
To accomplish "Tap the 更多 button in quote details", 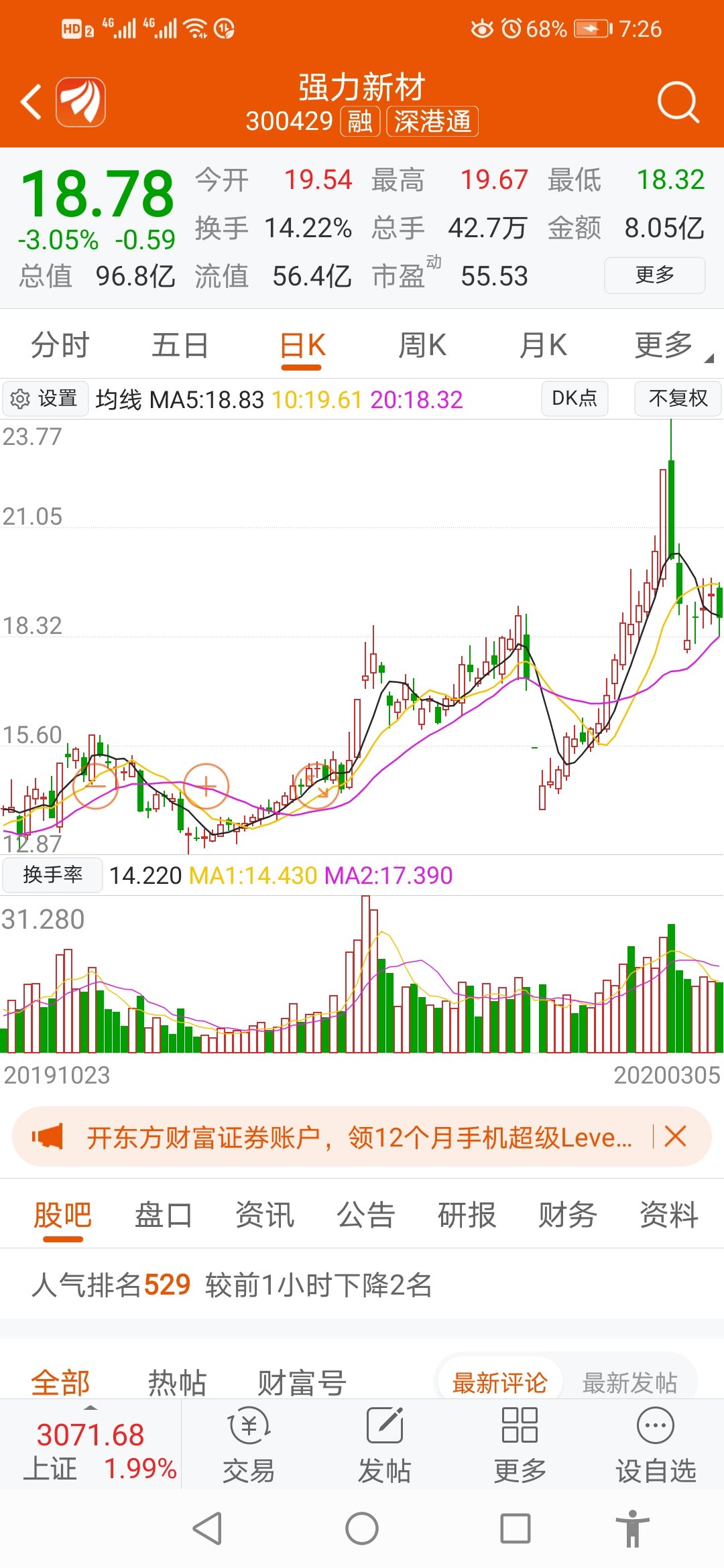I will 654,275.
